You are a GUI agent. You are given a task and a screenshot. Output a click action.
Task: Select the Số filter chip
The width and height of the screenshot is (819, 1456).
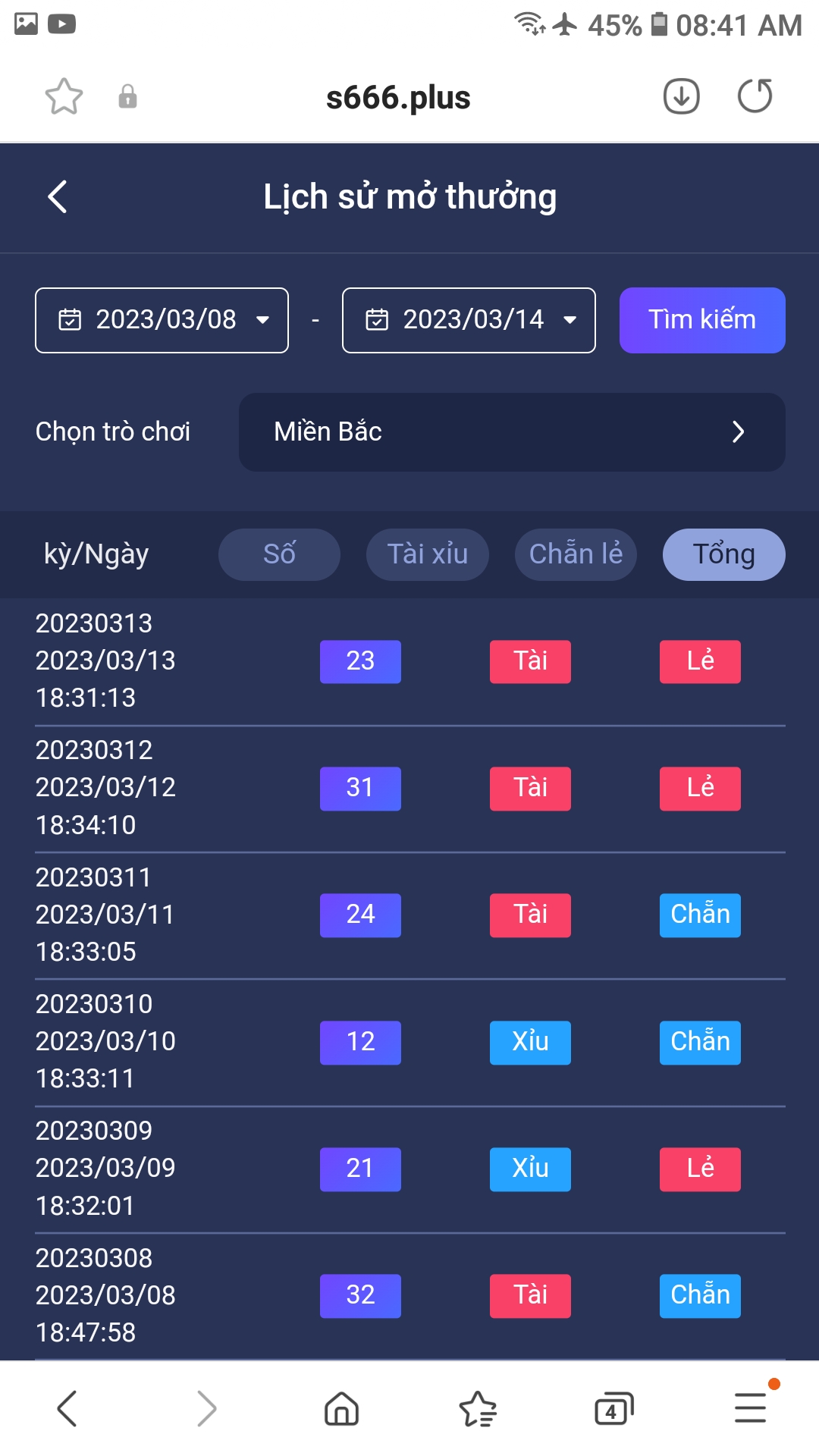coord(279,554)
